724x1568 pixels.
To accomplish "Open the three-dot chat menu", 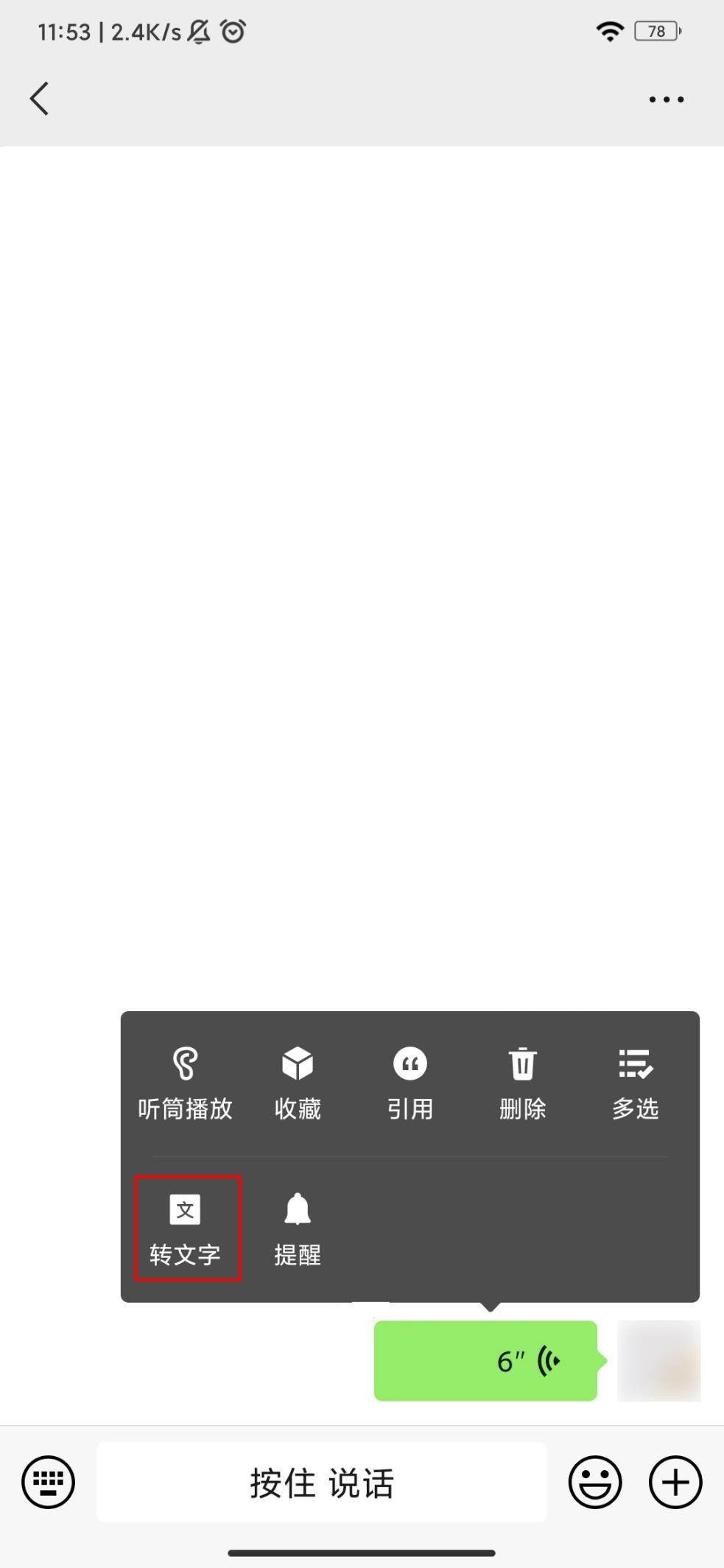I will (665, 99).
